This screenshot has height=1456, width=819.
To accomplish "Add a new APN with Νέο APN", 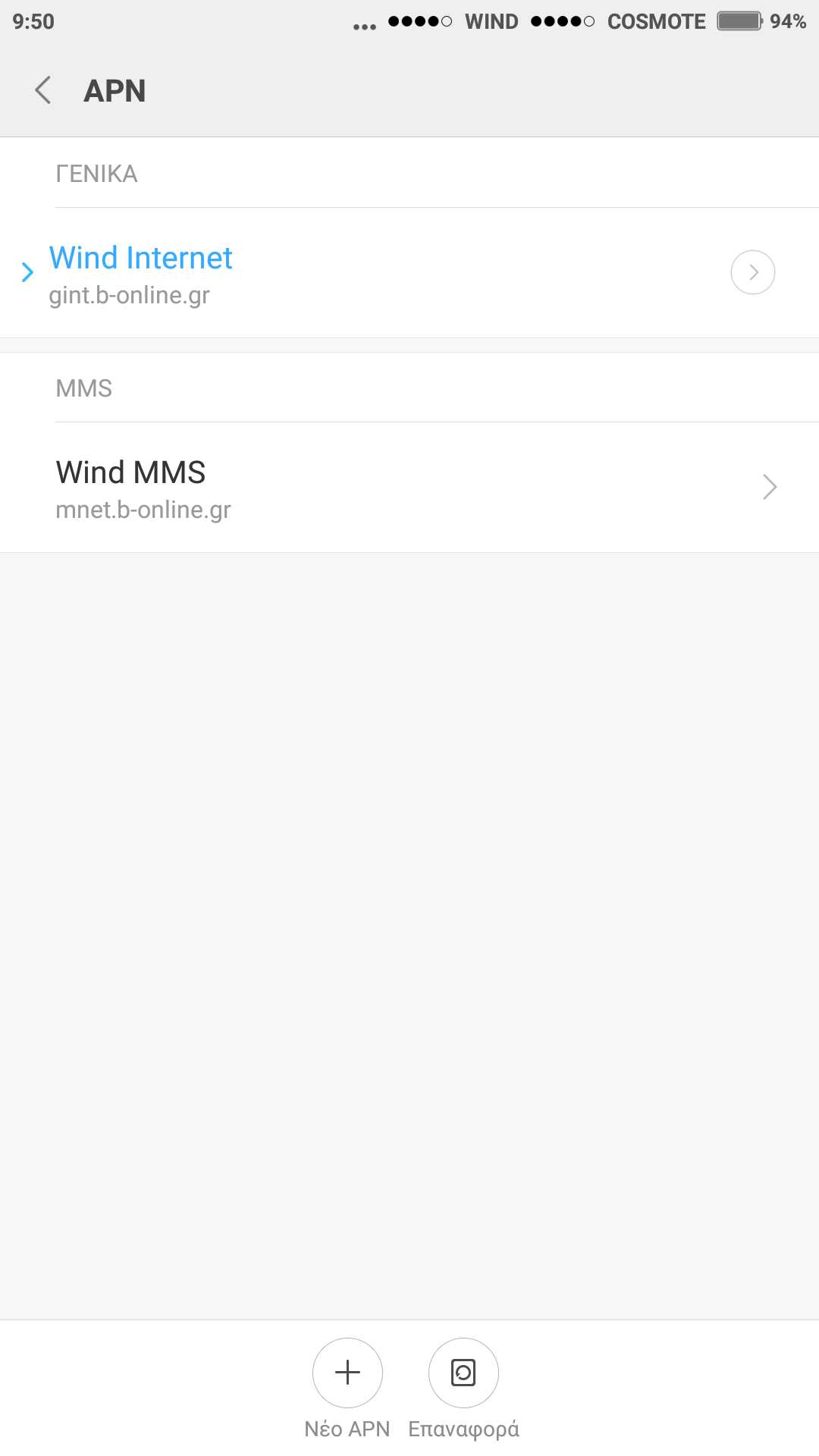I will click(347, 1373).
